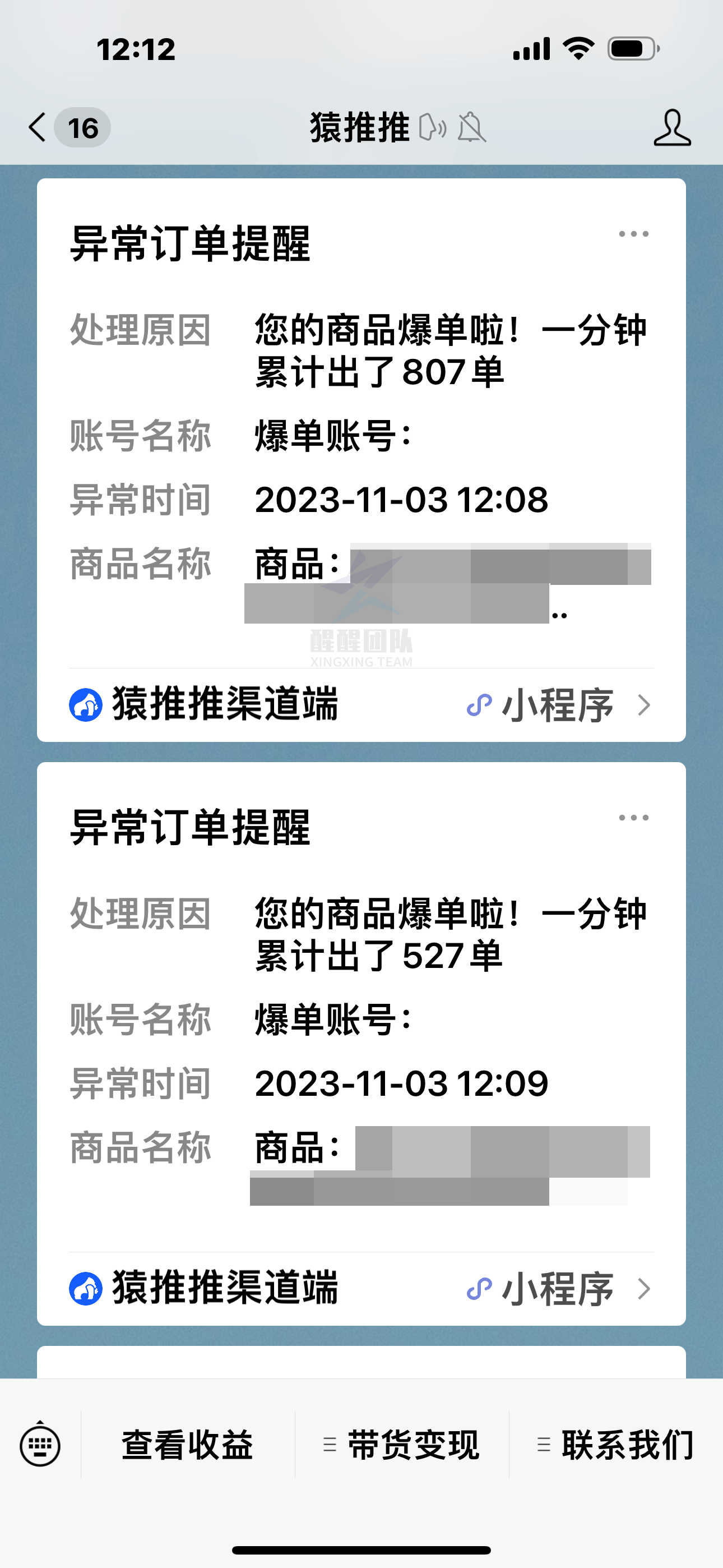The width and height of the screenshot is (723, 1568).
Task: Open more options on the 807单 reminder
Action: tap(633, 234)
